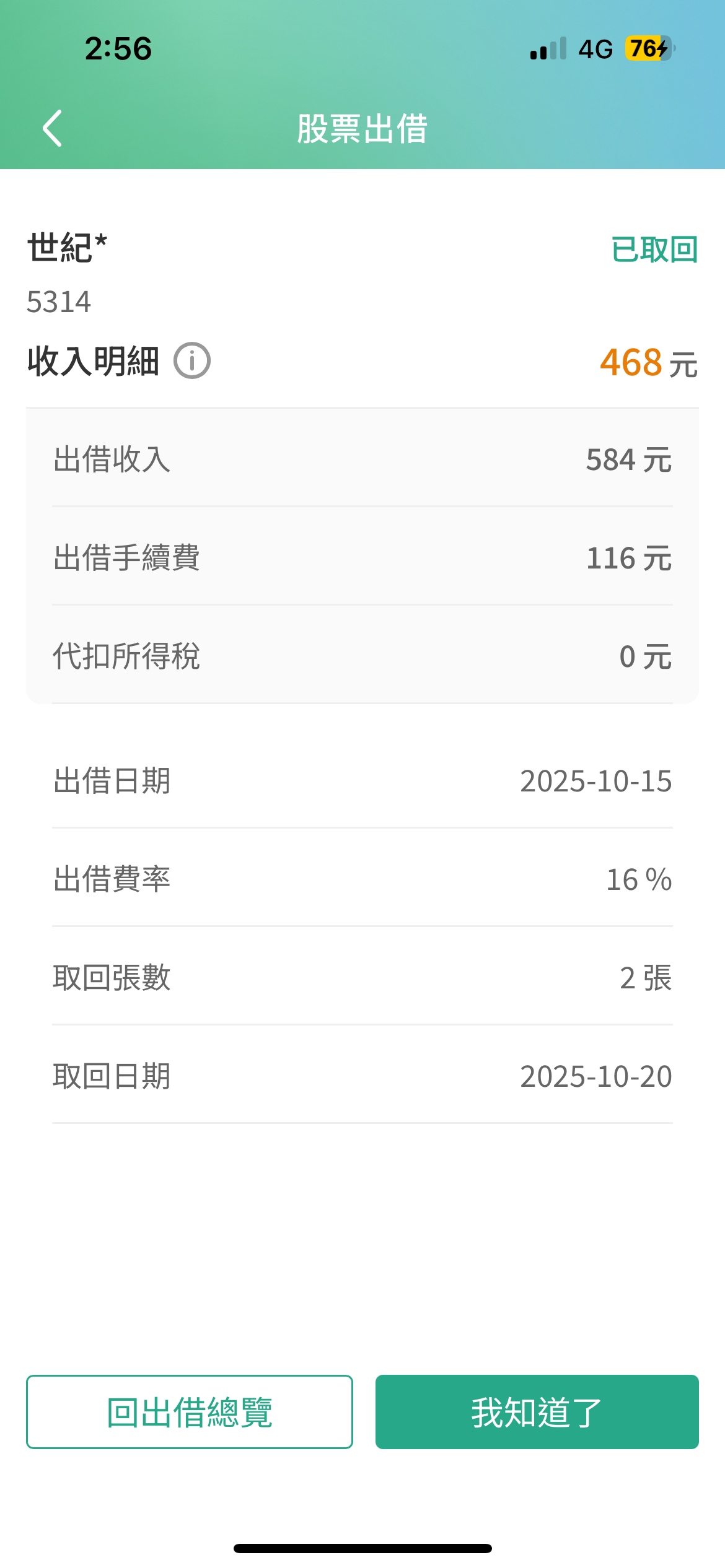Return to 回出借總覽 overview
725x1568 pixels.
[190, 1412]
